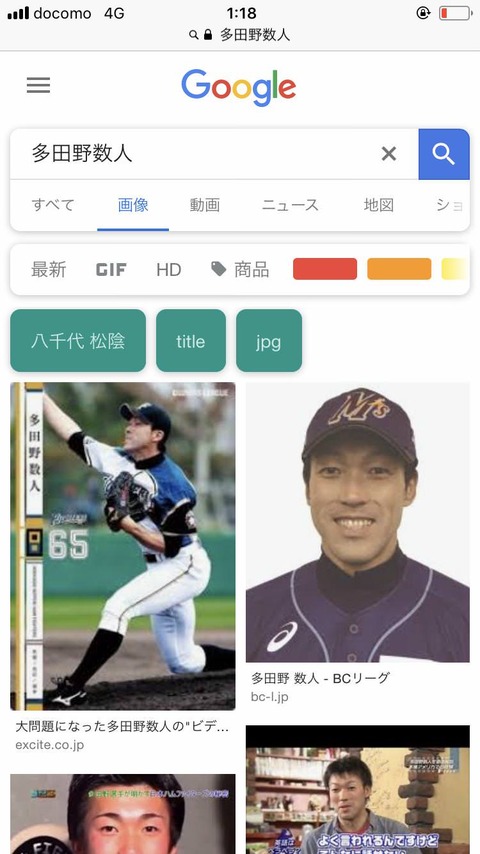This screenshot has width=480, height=854.
Task: Filter results by HD
Action: click(168, 270)
